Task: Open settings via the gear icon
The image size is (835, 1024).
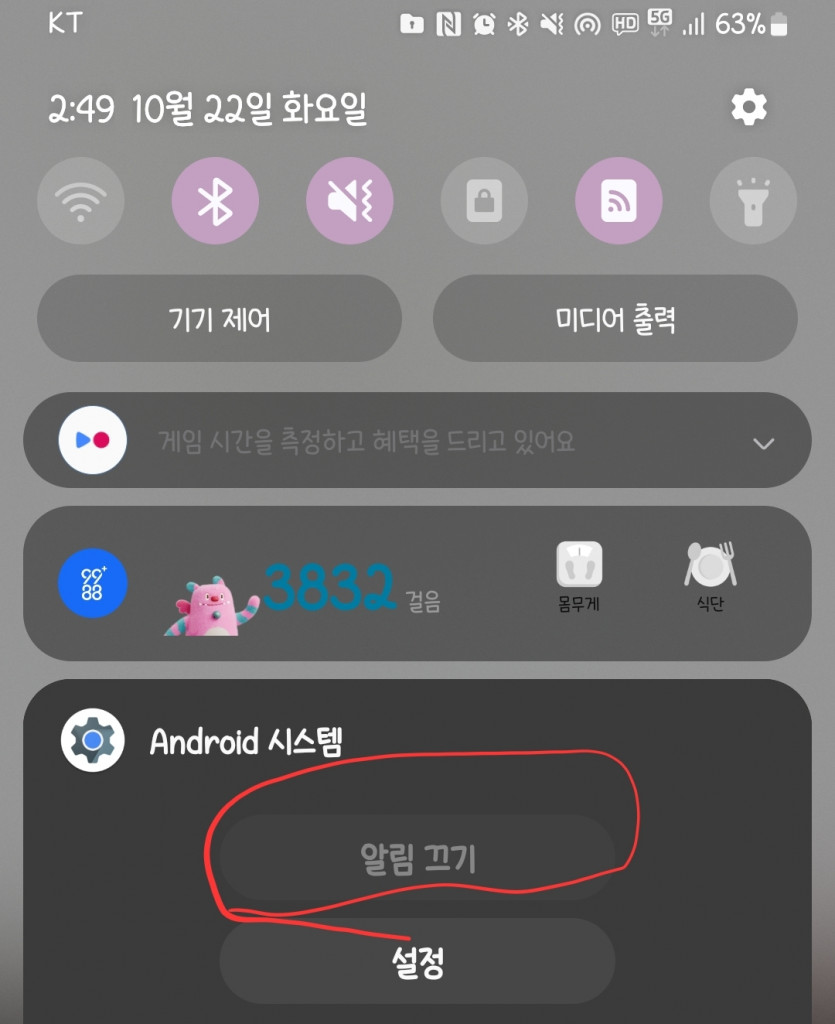Action: pos(748,107)
